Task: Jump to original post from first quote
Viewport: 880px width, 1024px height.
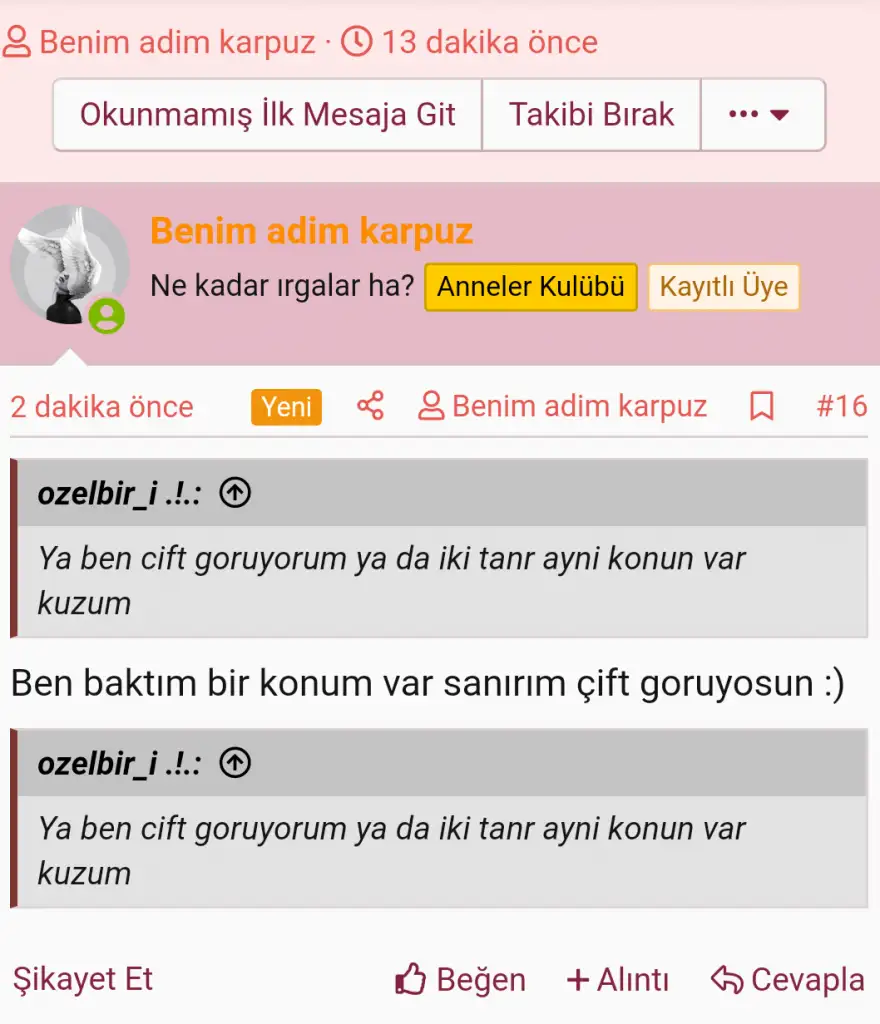Action: click(x=234, y=493)
